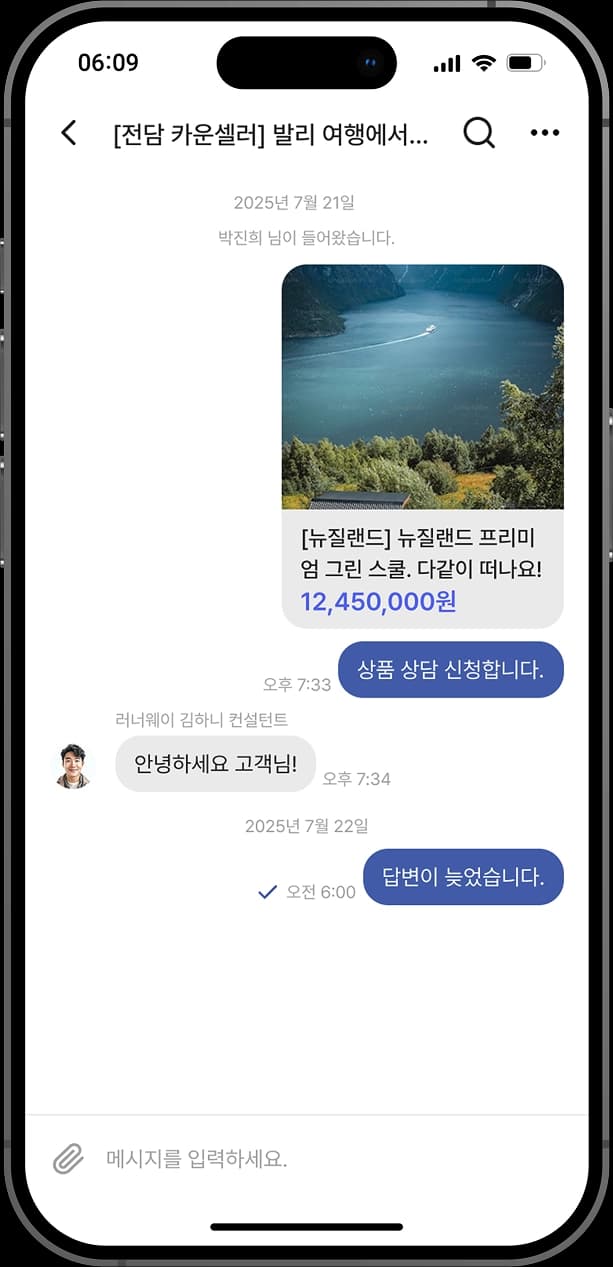
Task: Attach a file with the paperclip icon
Action: click(x=68, y=1159)
